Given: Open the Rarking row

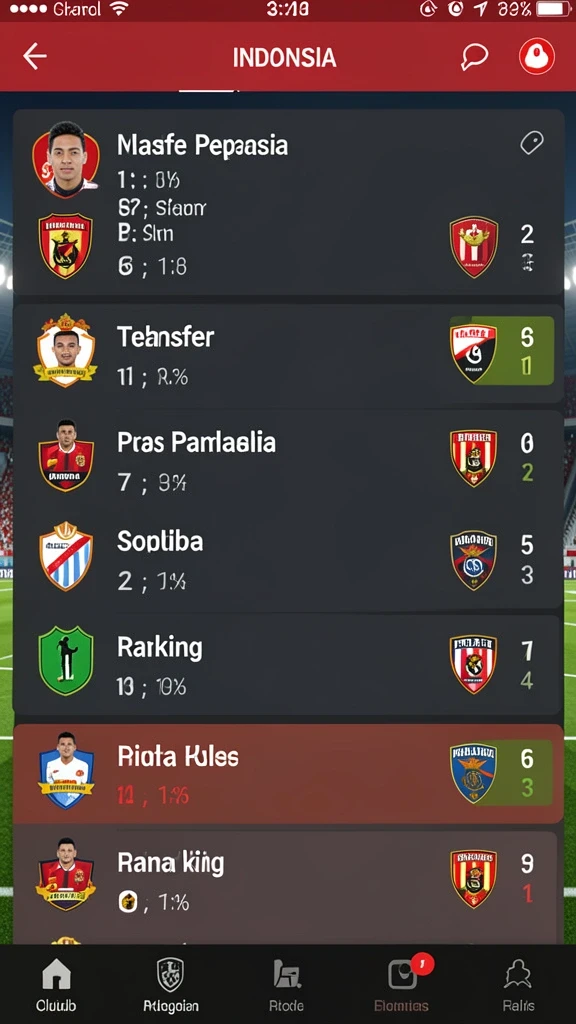Looking at the screenshot, I should pos(288,665).
